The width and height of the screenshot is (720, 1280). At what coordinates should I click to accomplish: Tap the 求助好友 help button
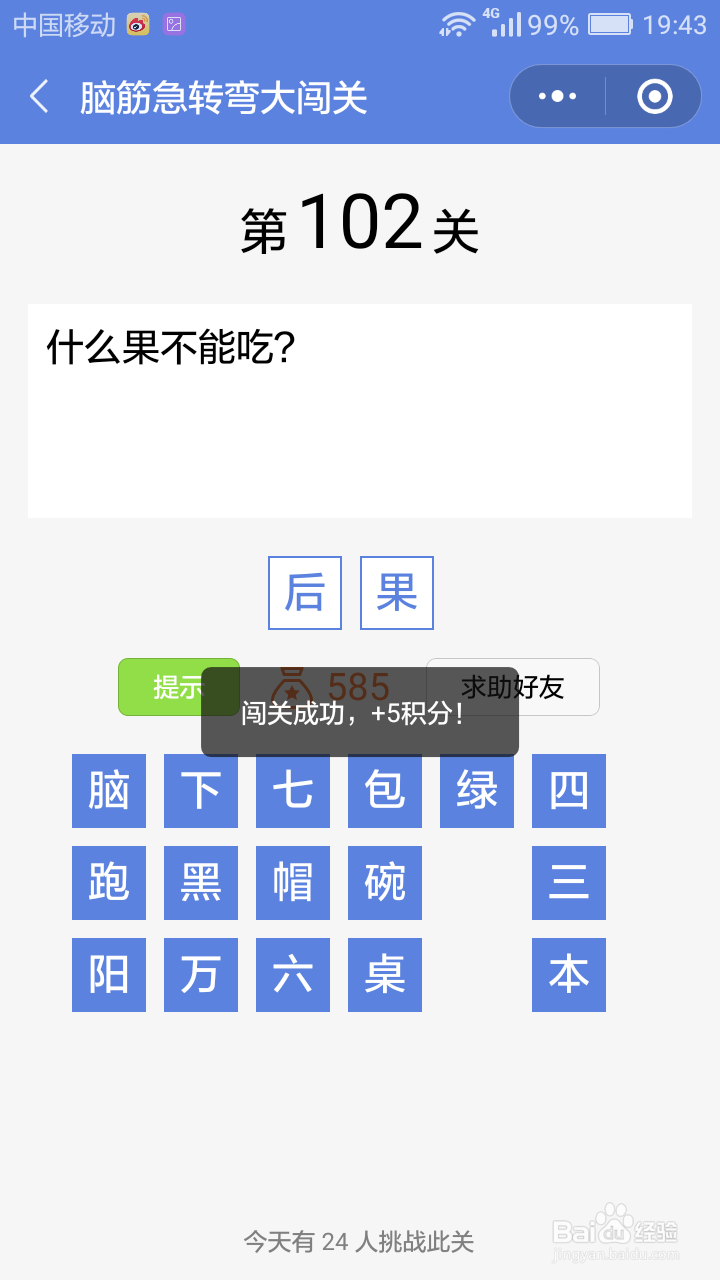point(513,687)
